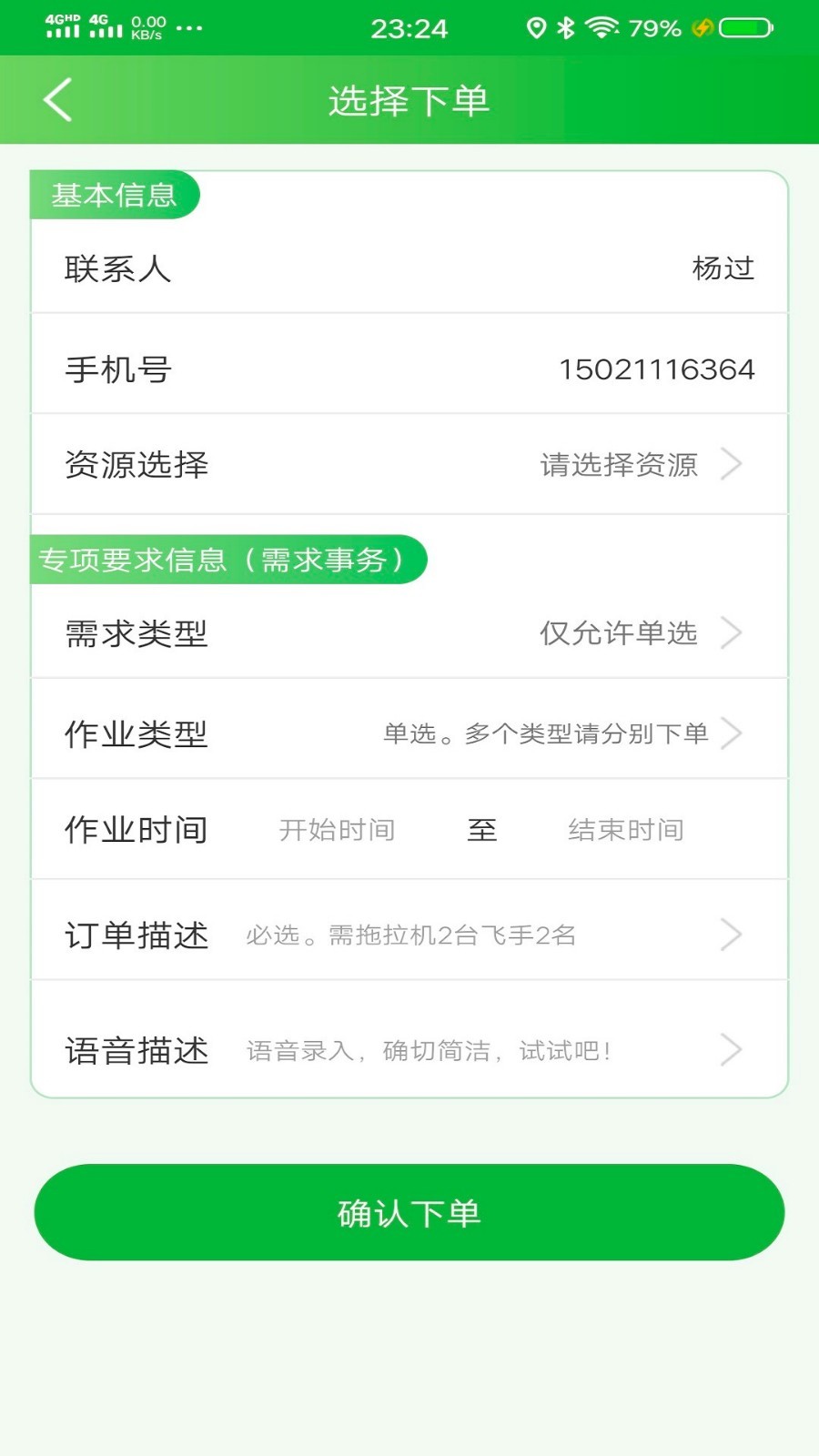Set the 开始时间 for 作业时间
This screenshot has height=1456, width=819.
pyautogui.click(x=337, y=830)
